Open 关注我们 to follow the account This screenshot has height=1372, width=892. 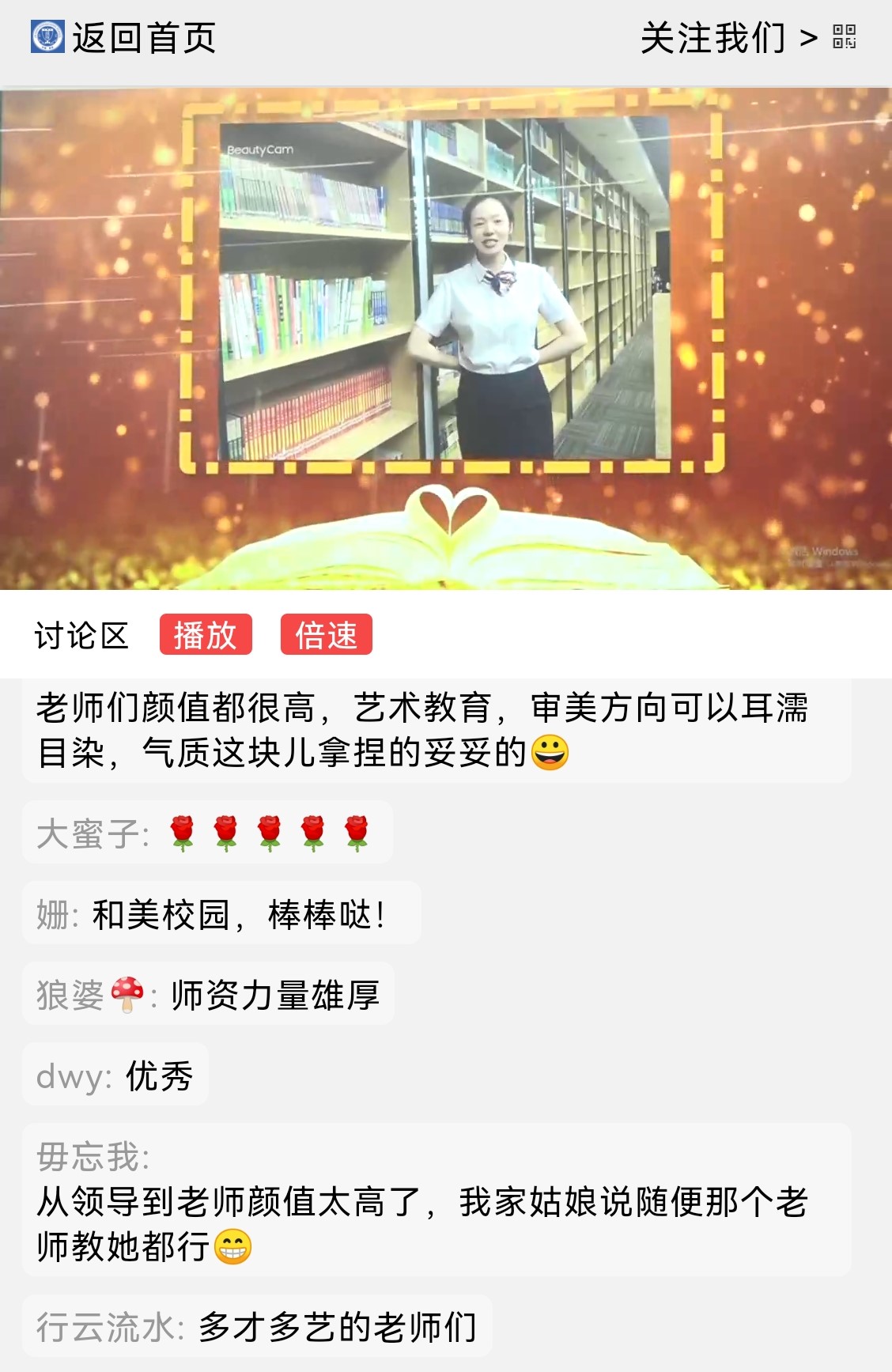pyautogui.click(x=728, y=38)
